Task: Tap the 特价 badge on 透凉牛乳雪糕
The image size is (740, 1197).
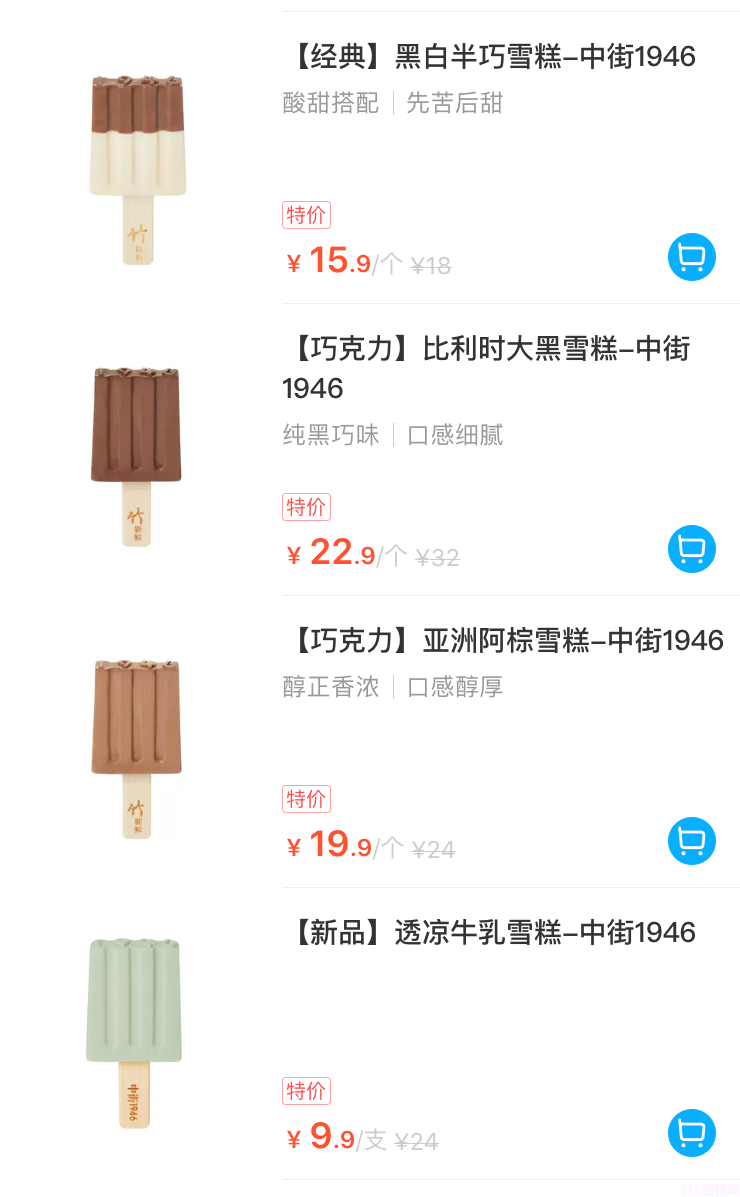Action: click(306, 1091)
